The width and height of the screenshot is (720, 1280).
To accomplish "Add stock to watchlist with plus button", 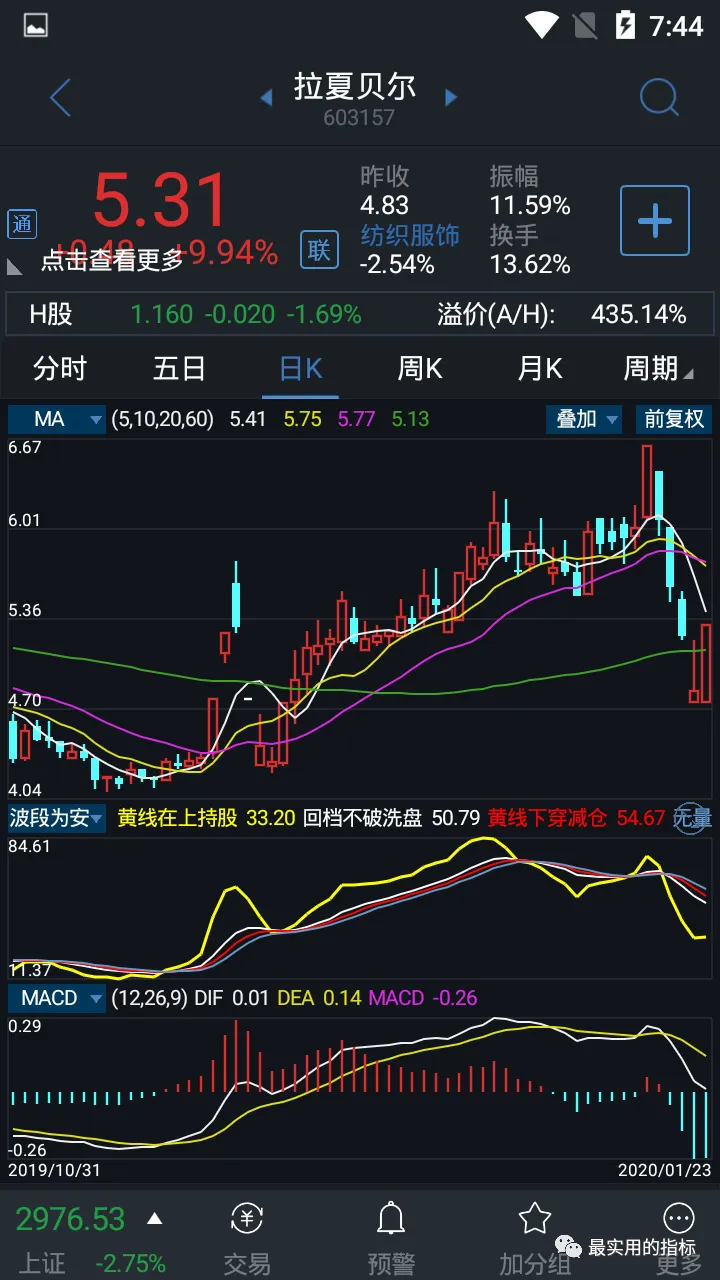I will [655, 220].
